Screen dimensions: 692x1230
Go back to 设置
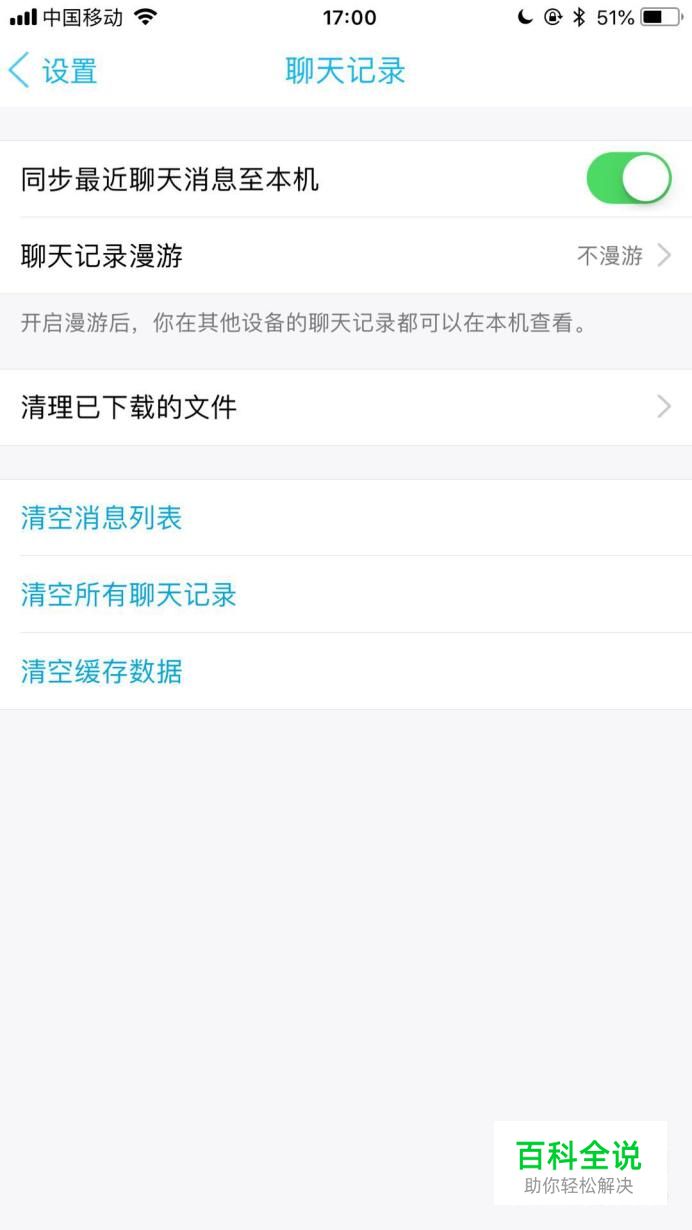(x=53, y=71)
